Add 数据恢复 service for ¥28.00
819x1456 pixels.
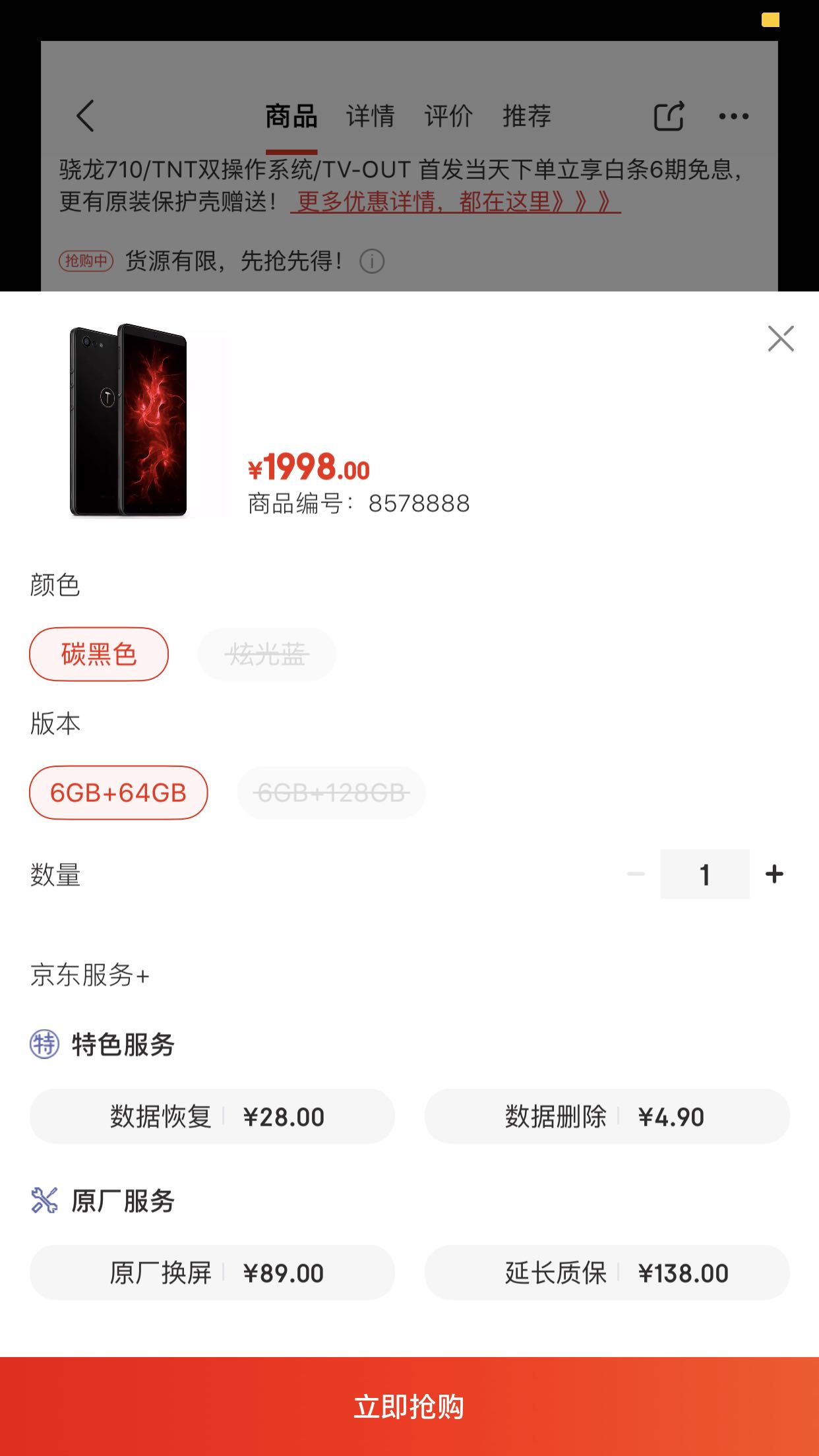pyautogui.click(x=212, y=1116)
